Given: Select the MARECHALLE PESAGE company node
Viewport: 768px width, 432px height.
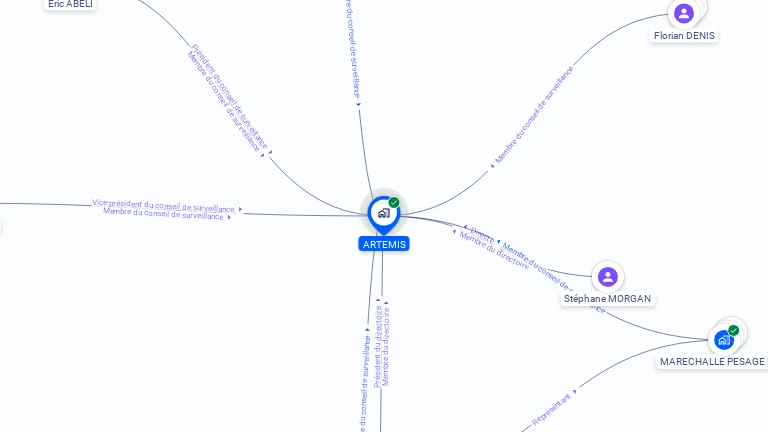Looking at the screenshot, I should point(724,340).
